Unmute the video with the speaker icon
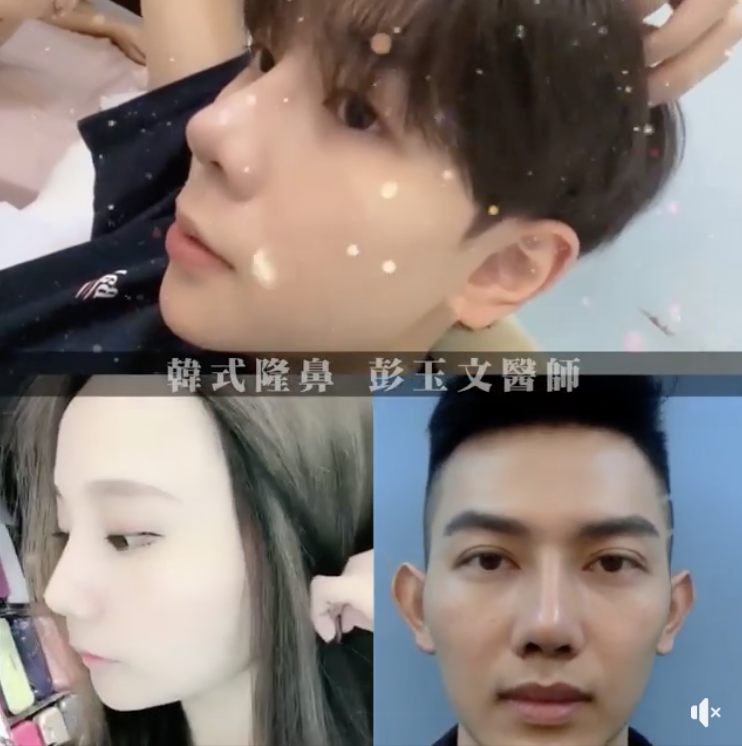The height and width of the screenshot is (746, 742). point(705,712)
